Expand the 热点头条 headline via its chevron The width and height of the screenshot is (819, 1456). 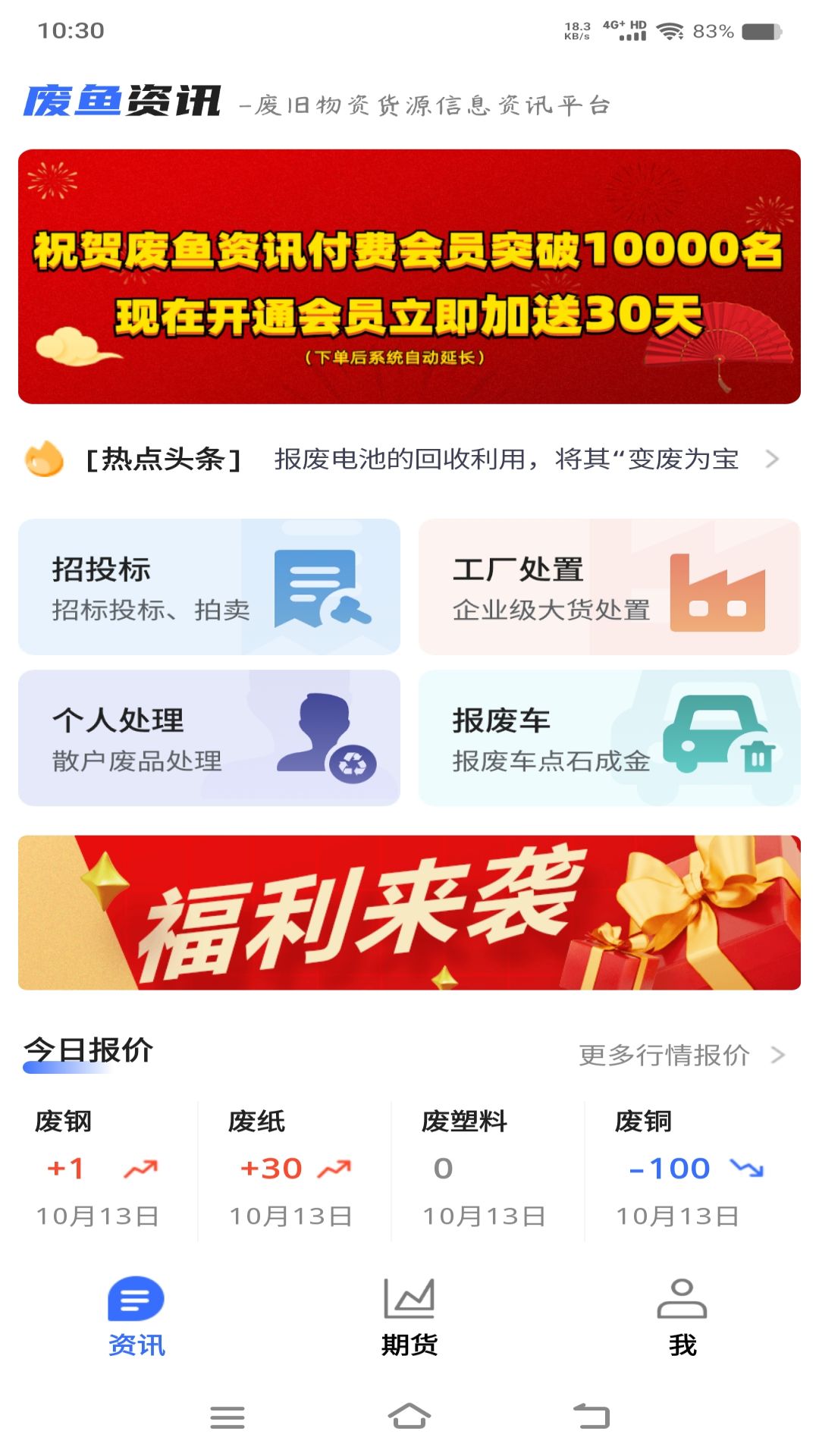[775, 458]
